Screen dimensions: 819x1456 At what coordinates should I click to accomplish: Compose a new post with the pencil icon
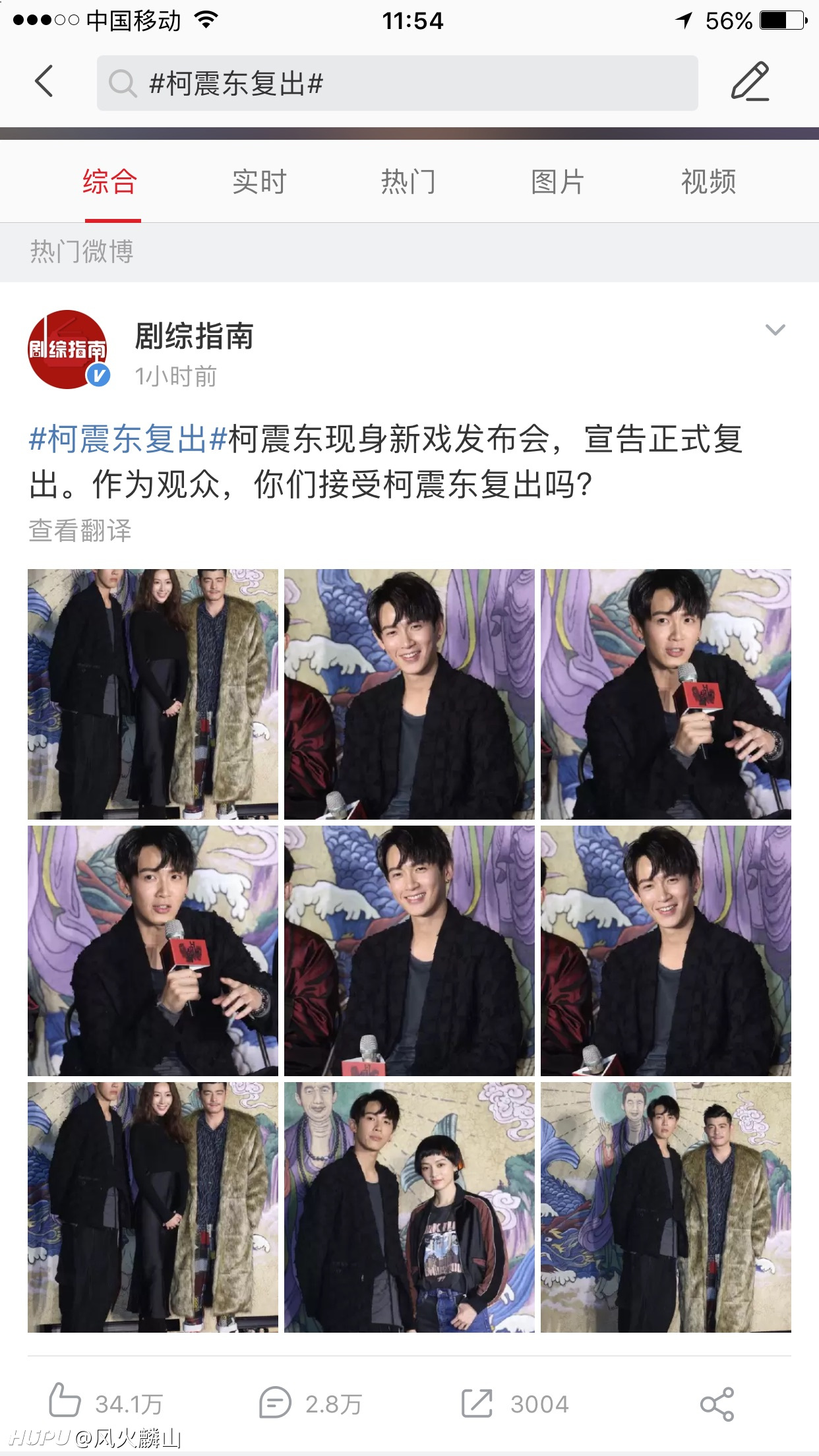(750, 81)
